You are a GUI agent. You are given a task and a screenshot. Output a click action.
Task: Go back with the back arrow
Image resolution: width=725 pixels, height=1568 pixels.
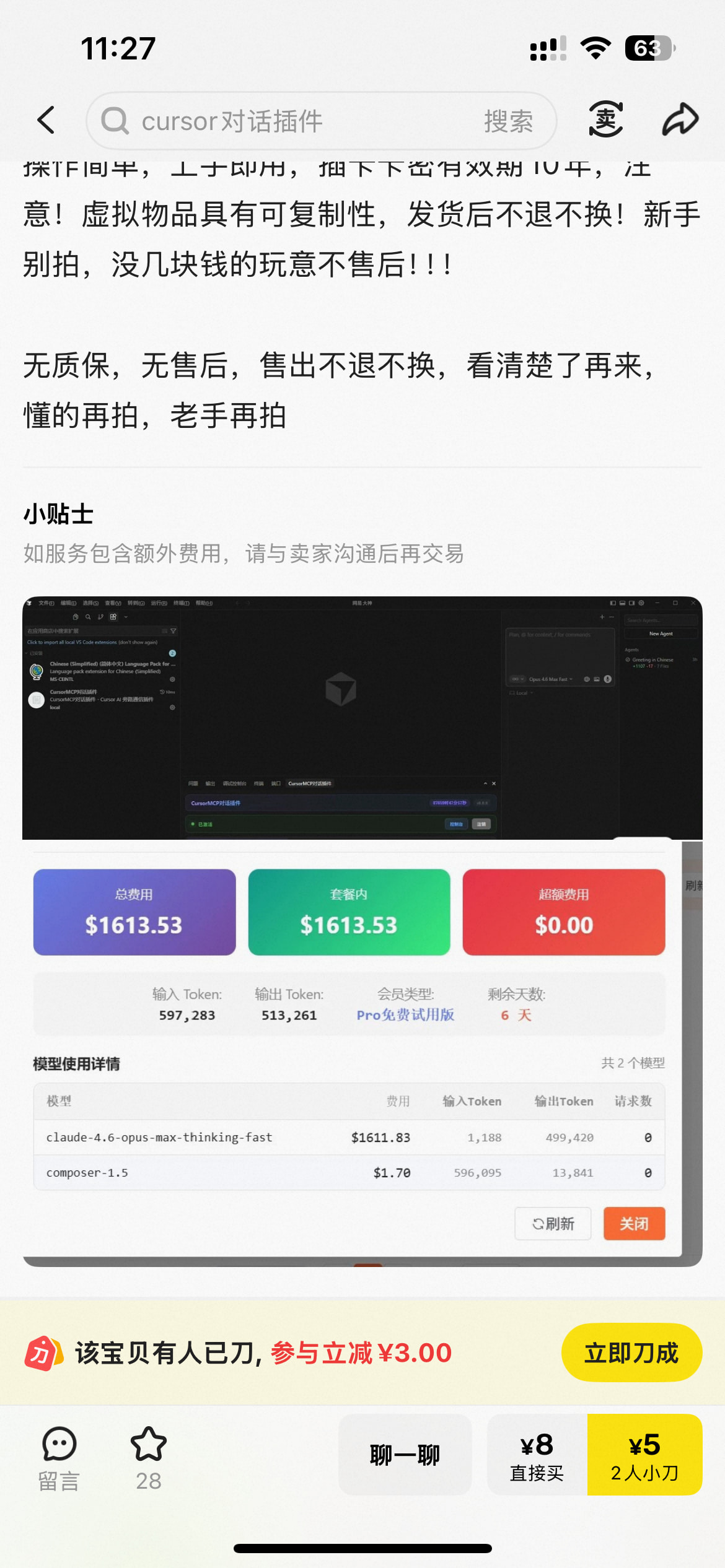click(46, 120)
